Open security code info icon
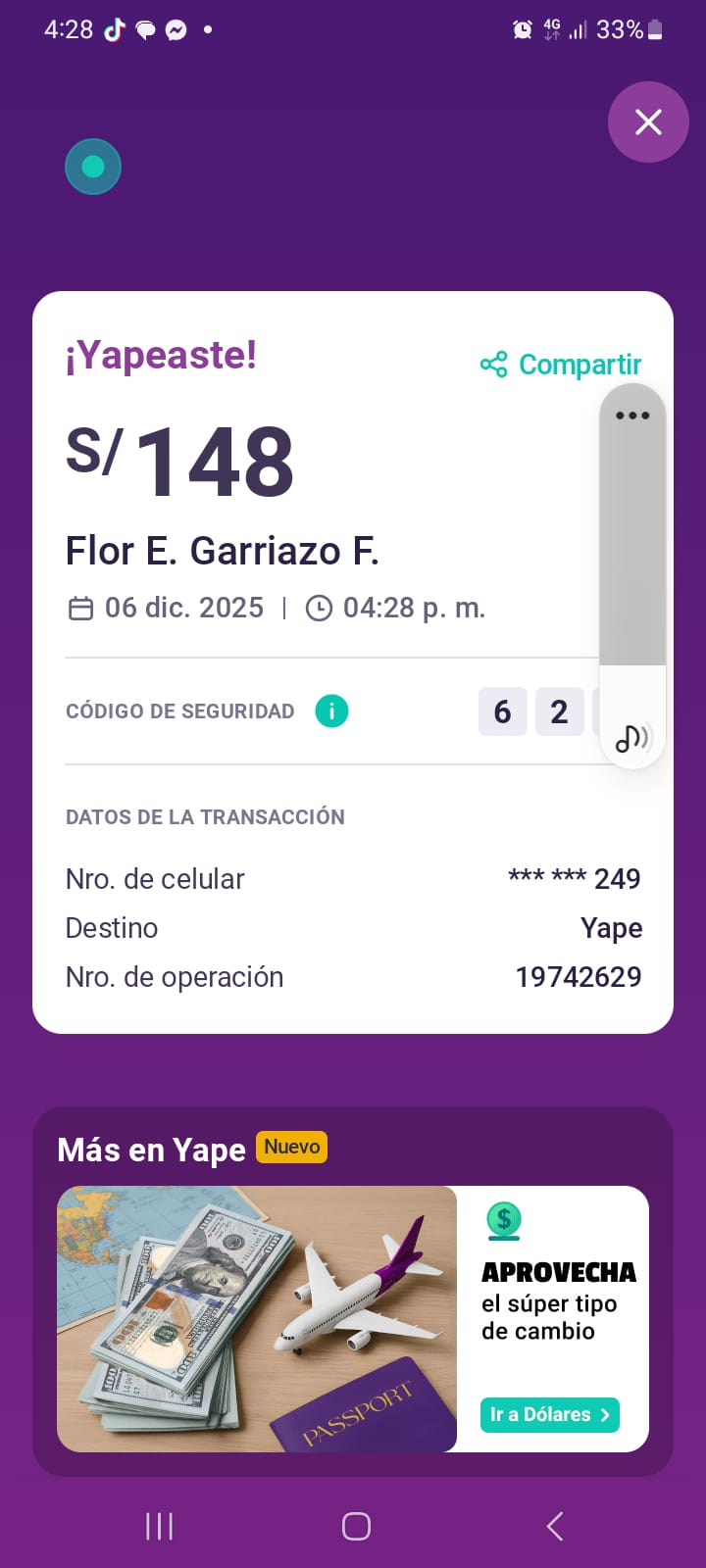Image resolution: width=706 pixels, height=1568 pixels. pyautogui.click(x=331, y=711)
